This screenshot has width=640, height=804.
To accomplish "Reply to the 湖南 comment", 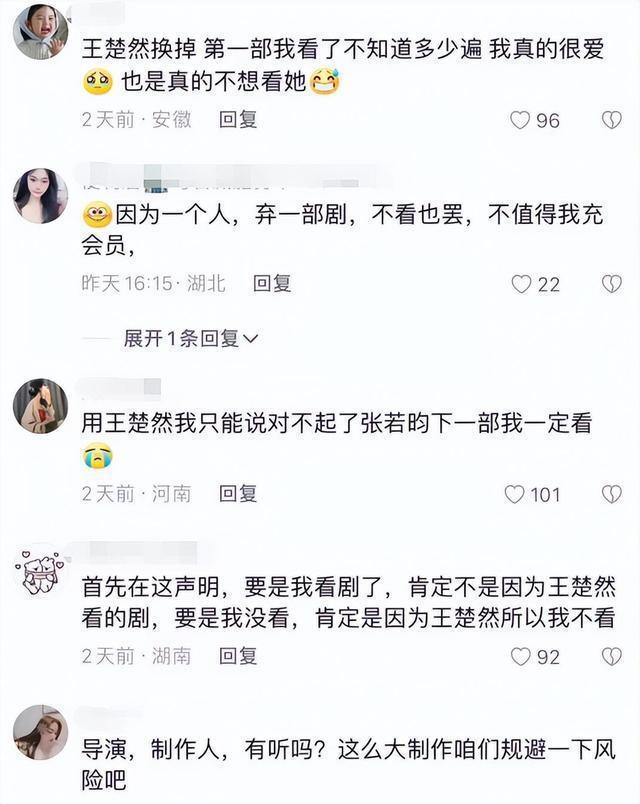I will [238, 657].
